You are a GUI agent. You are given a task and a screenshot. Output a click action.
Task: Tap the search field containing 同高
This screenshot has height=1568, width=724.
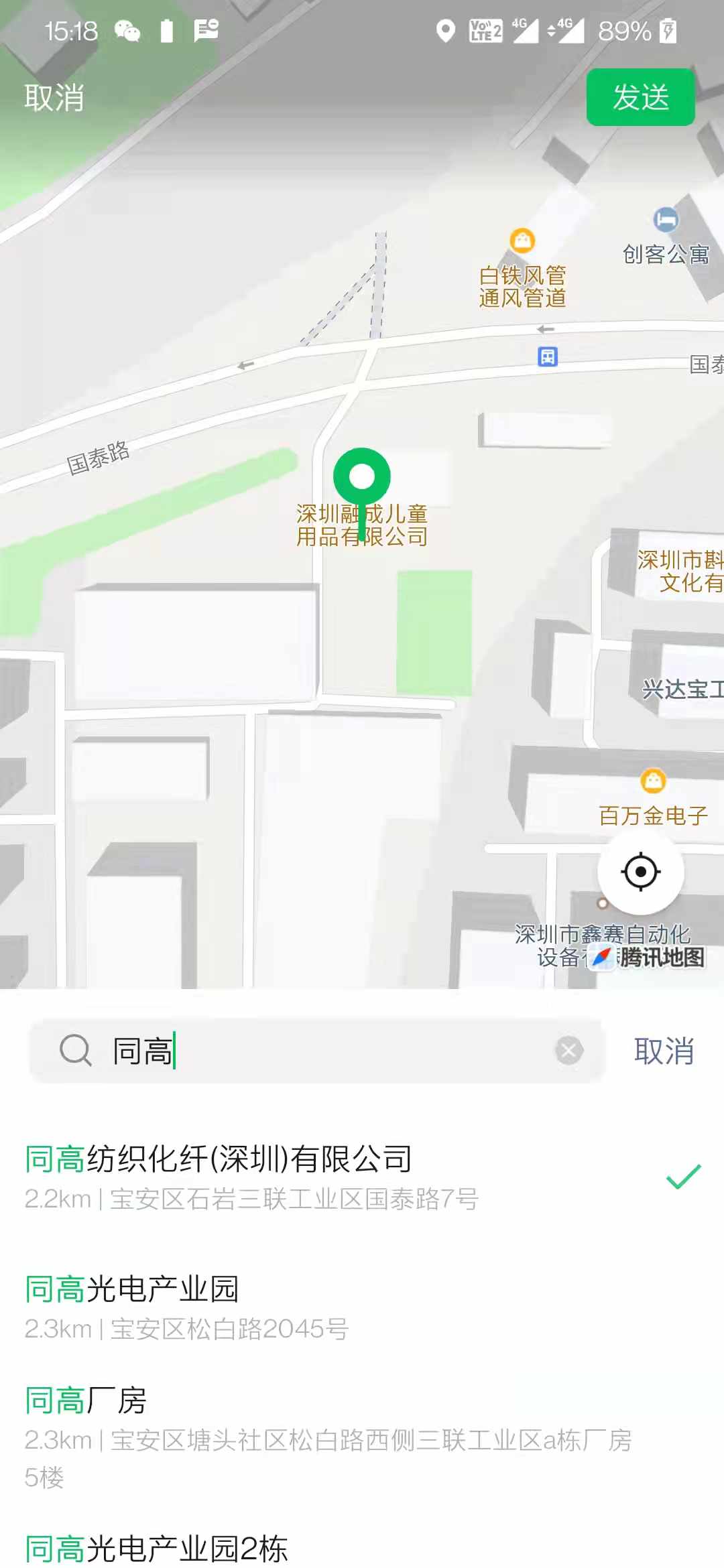click(322, 1050)
